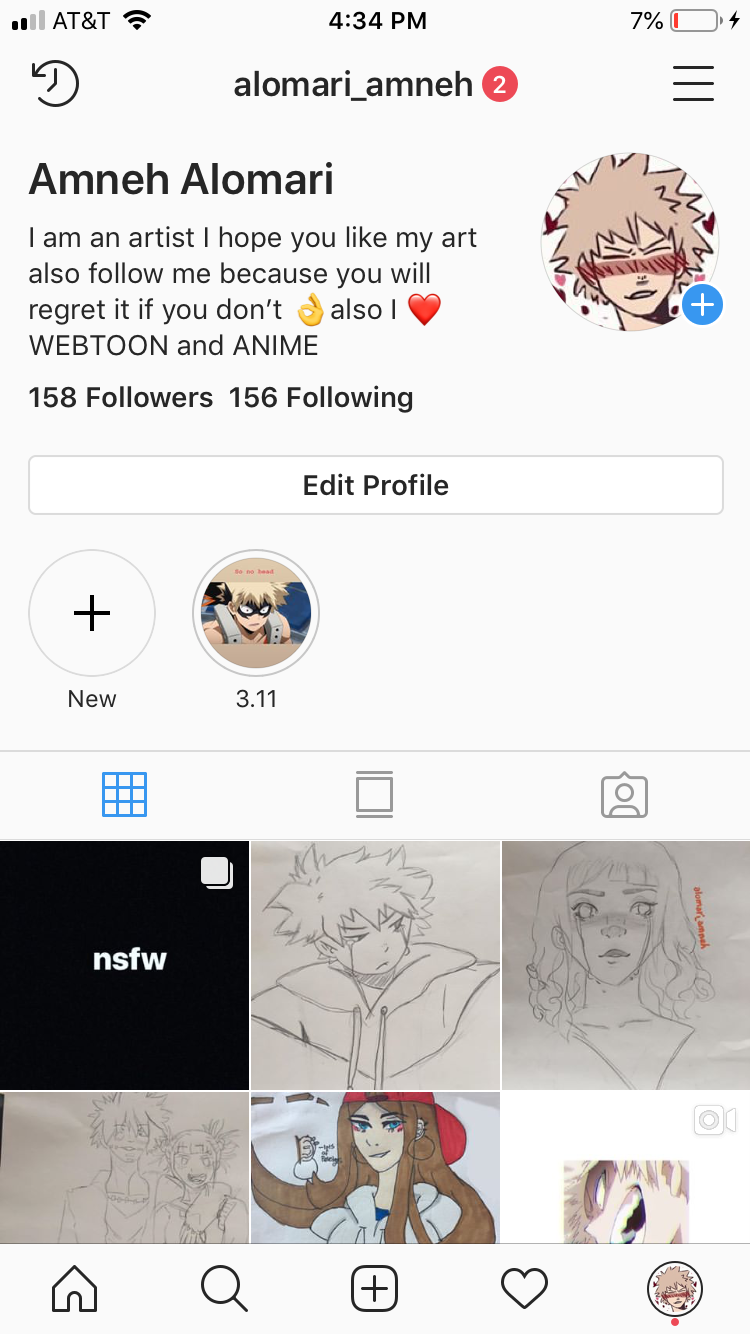Add to story via profile picture plus
This screenshot has height=1334, width=750.
[x=702, y=304]
